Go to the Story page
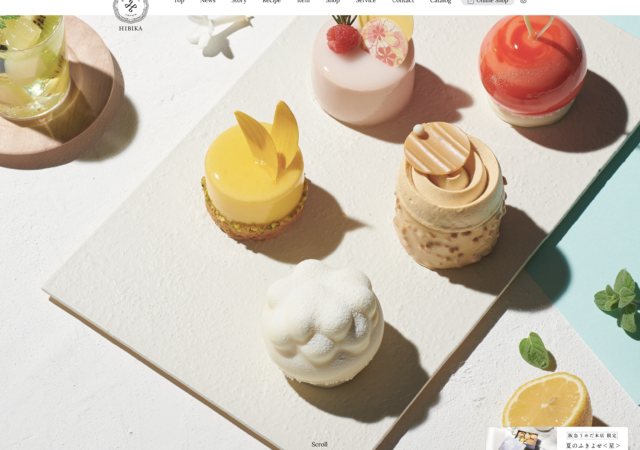This screenshot has height=450, width=640. pos(239,2)
